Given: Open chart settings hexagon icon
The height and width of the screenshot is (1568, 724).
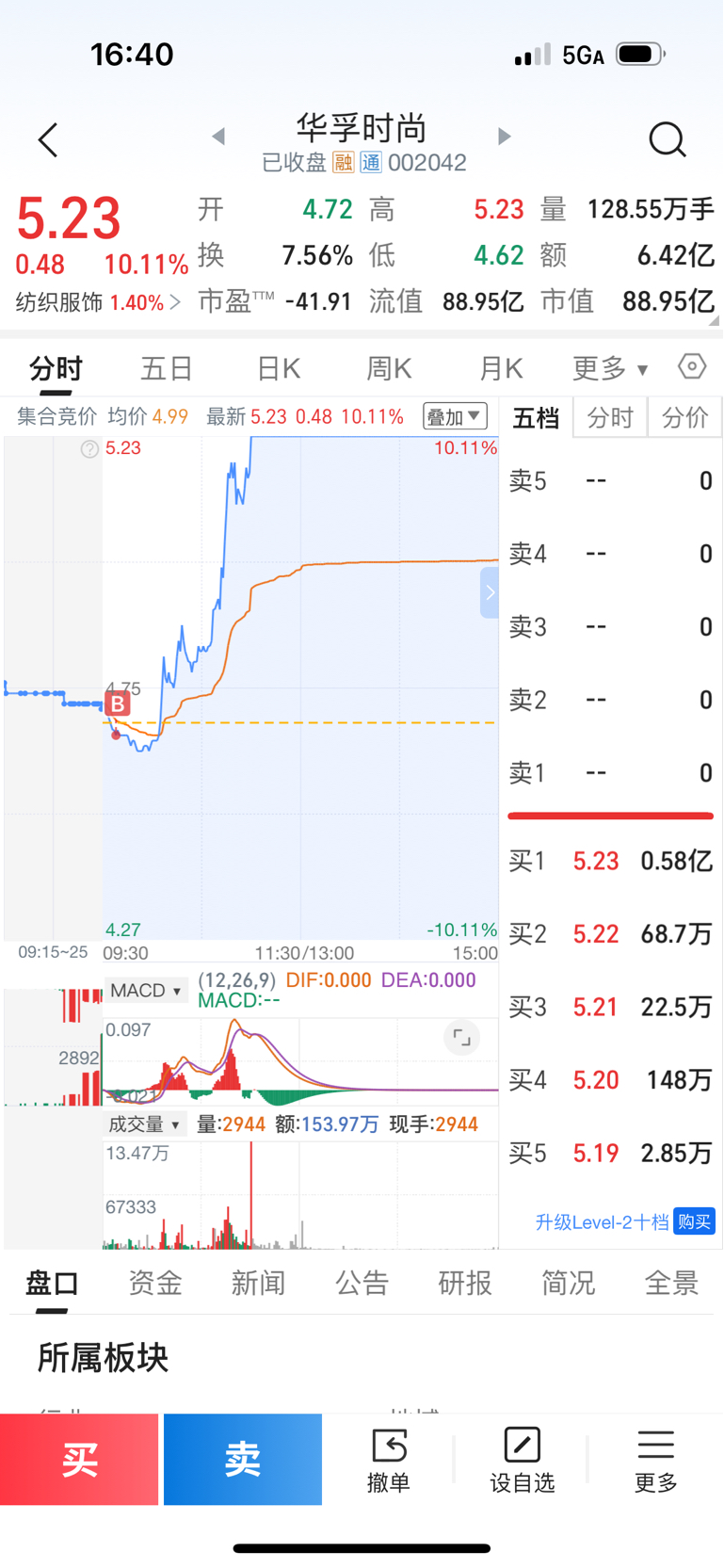Looking at the screenshot, I should (x=692, y=366).
